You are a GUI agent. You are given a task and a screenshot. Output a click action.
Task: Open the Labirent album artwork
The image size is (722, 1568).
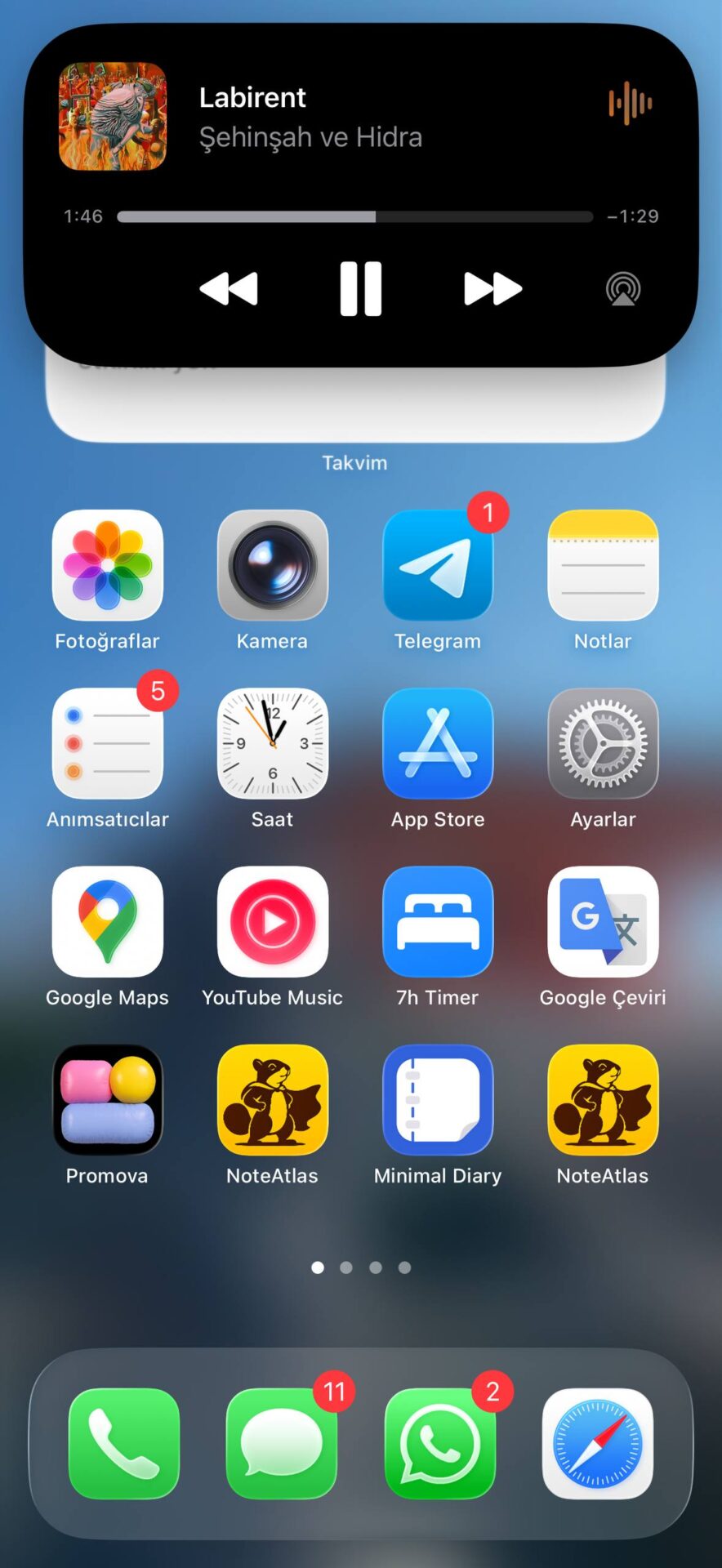pos(113,117)
